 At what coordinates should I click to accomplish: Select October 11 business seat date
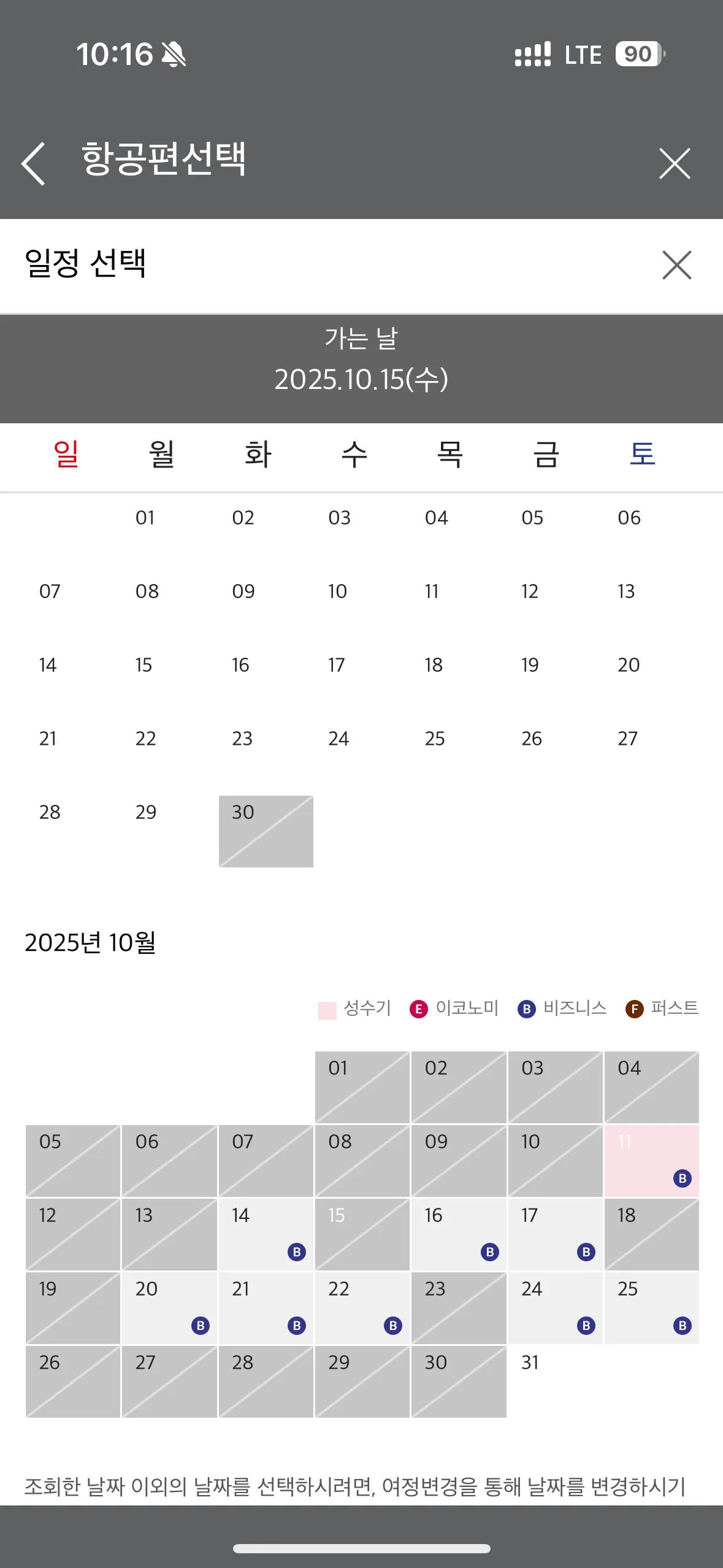click(x=651, y=1160)
